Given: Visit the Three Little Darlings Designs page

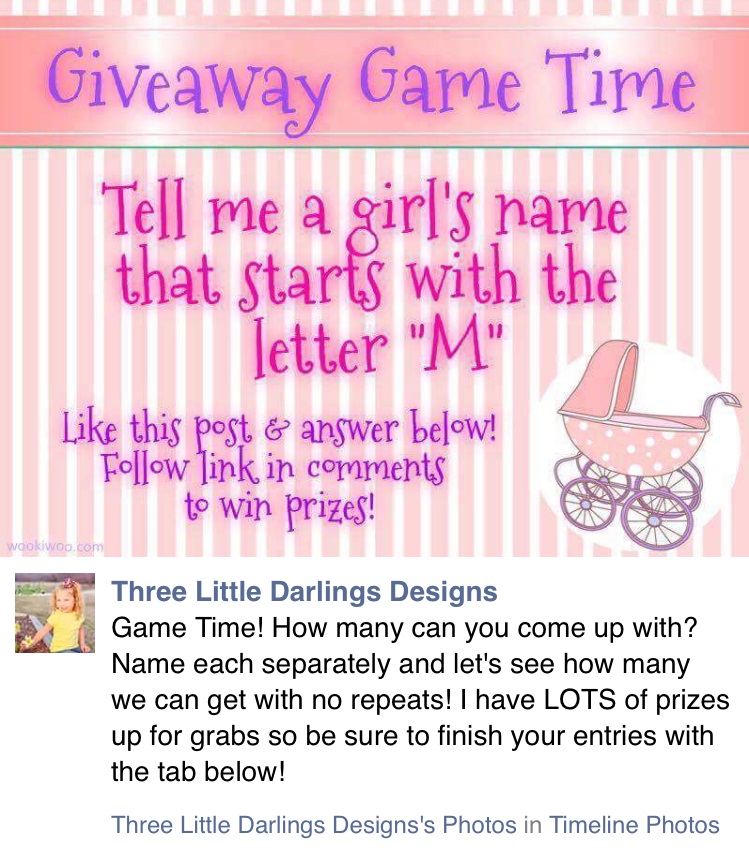Looking at the screenshot, I should click(x=304, y=592).
